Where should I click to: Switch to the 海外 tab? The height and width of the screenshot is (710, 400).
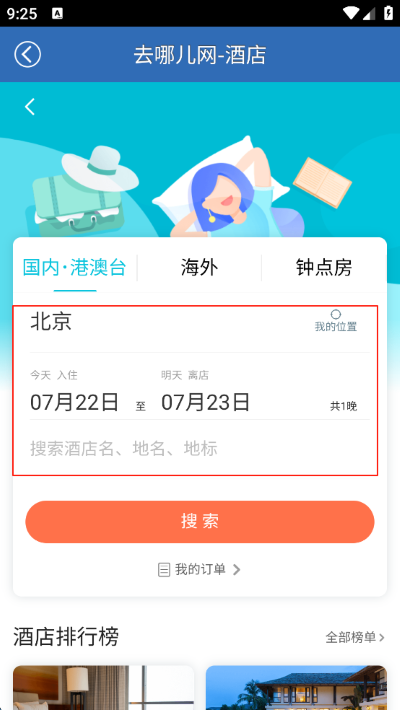(200, 268)
